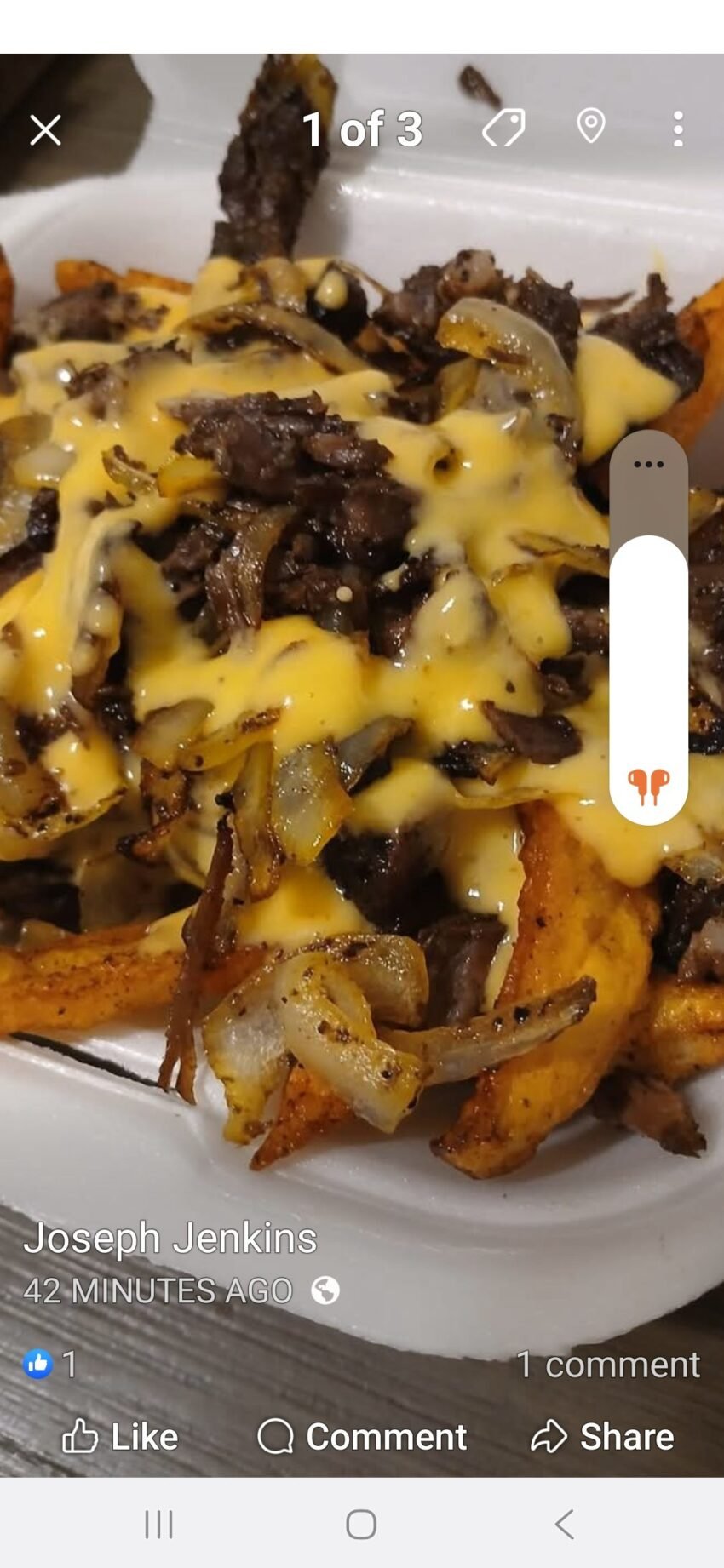Open recent apps from navigation bar
Screen dimensions: 724x1568
pyautogui.click(x=159, y=1524)
